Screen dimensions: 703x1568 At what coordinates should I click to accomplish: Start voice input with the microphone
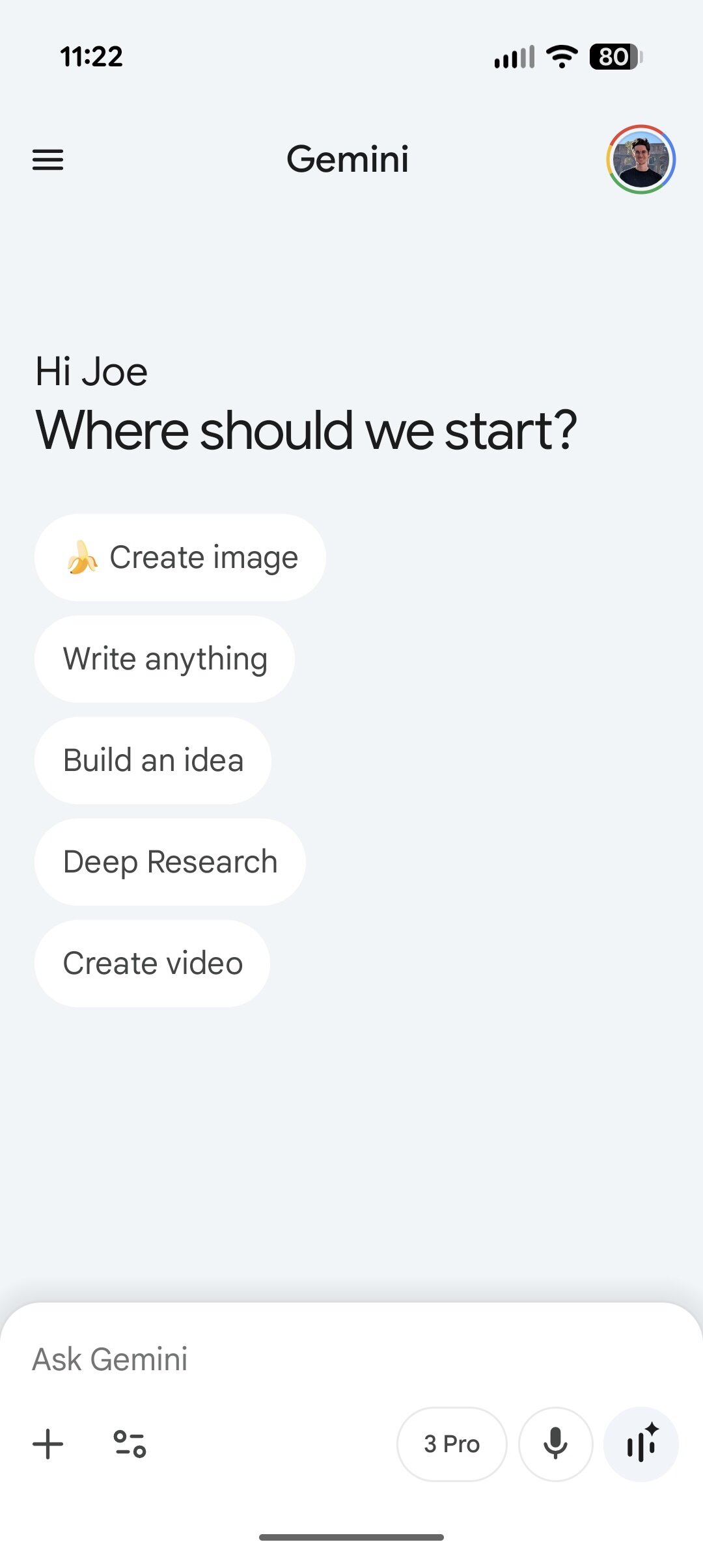555,1444
